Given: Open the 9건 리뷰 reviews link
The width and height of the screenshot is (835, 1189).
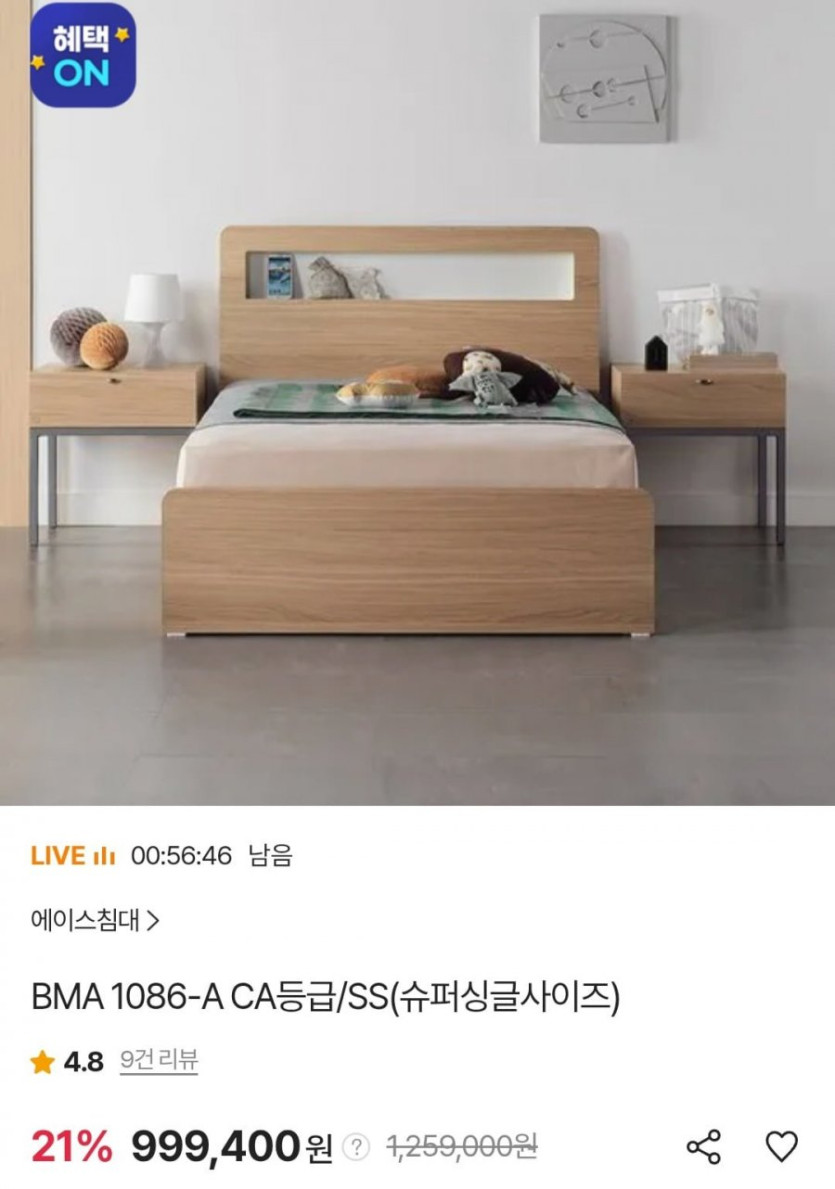Looking at the screenshot, I should (x=158, y=1061).
